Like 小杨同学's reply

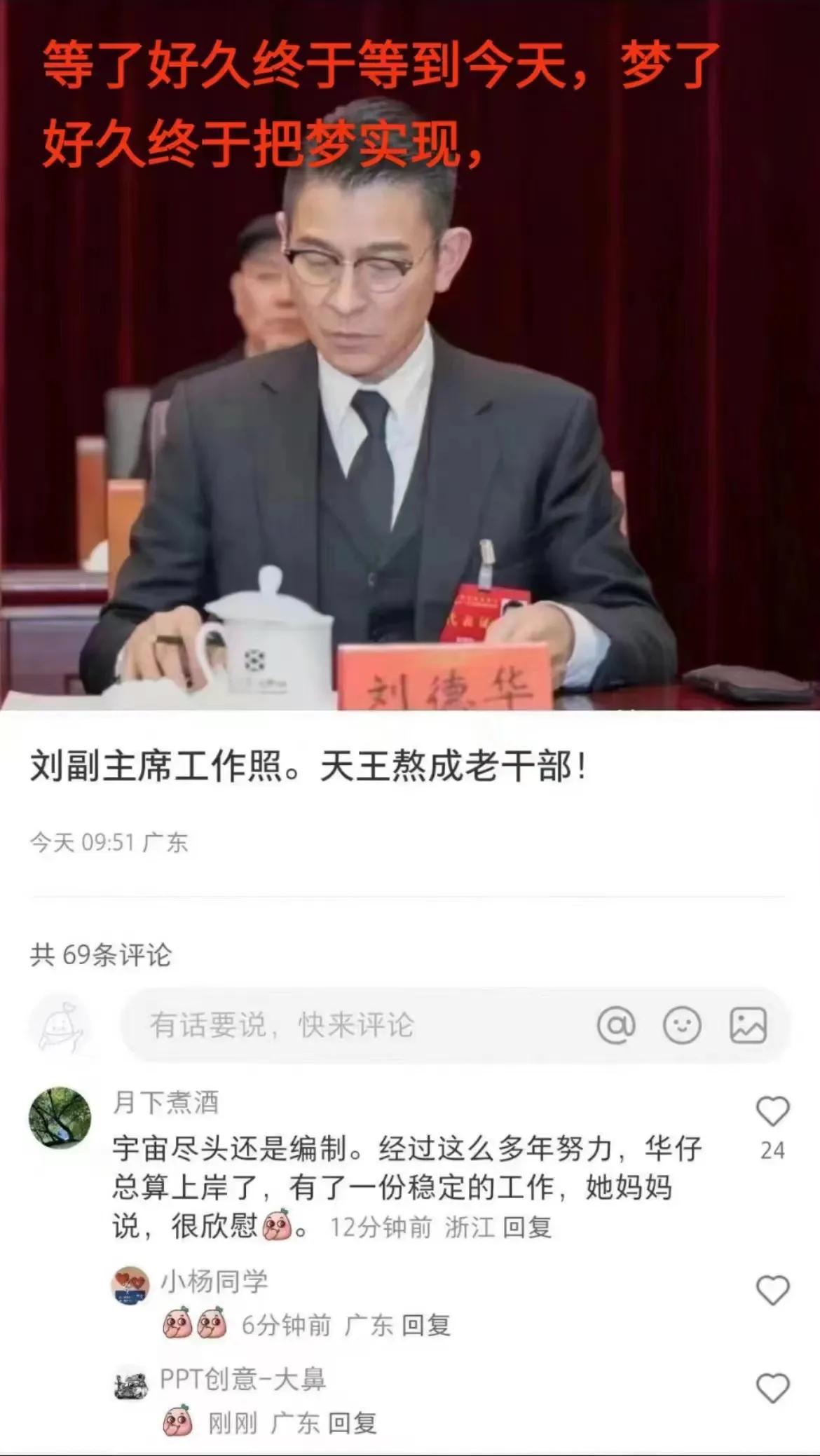point(772,1290)
